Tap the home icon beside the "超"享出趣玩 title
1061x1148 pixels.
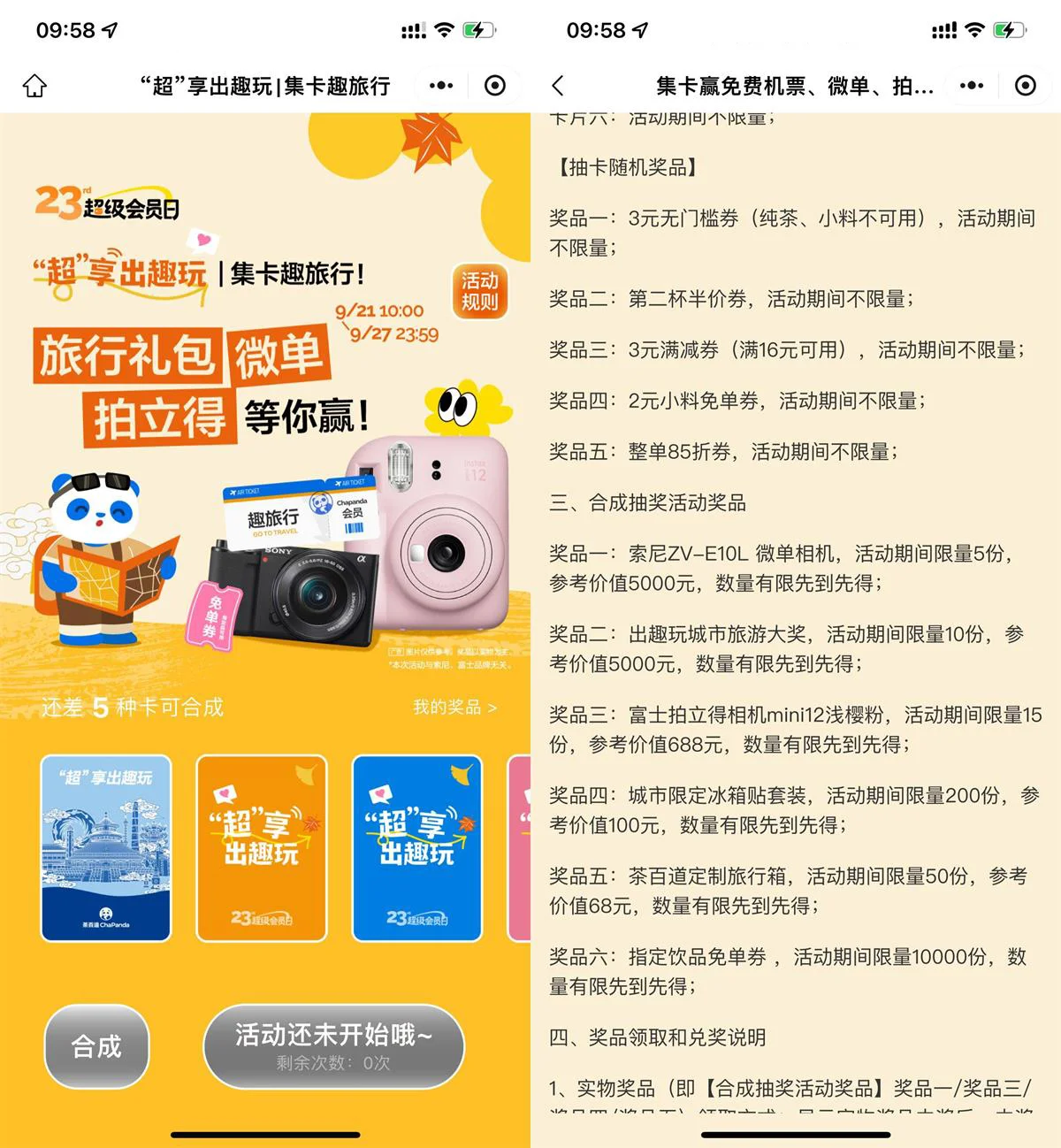tap(34, 86)
